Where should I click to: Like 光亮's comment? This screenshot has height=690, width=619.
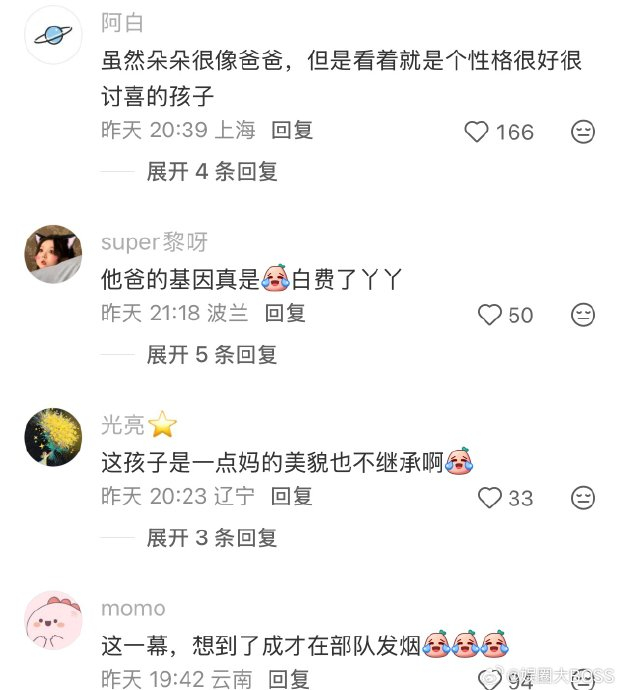[x=489, y=497]
